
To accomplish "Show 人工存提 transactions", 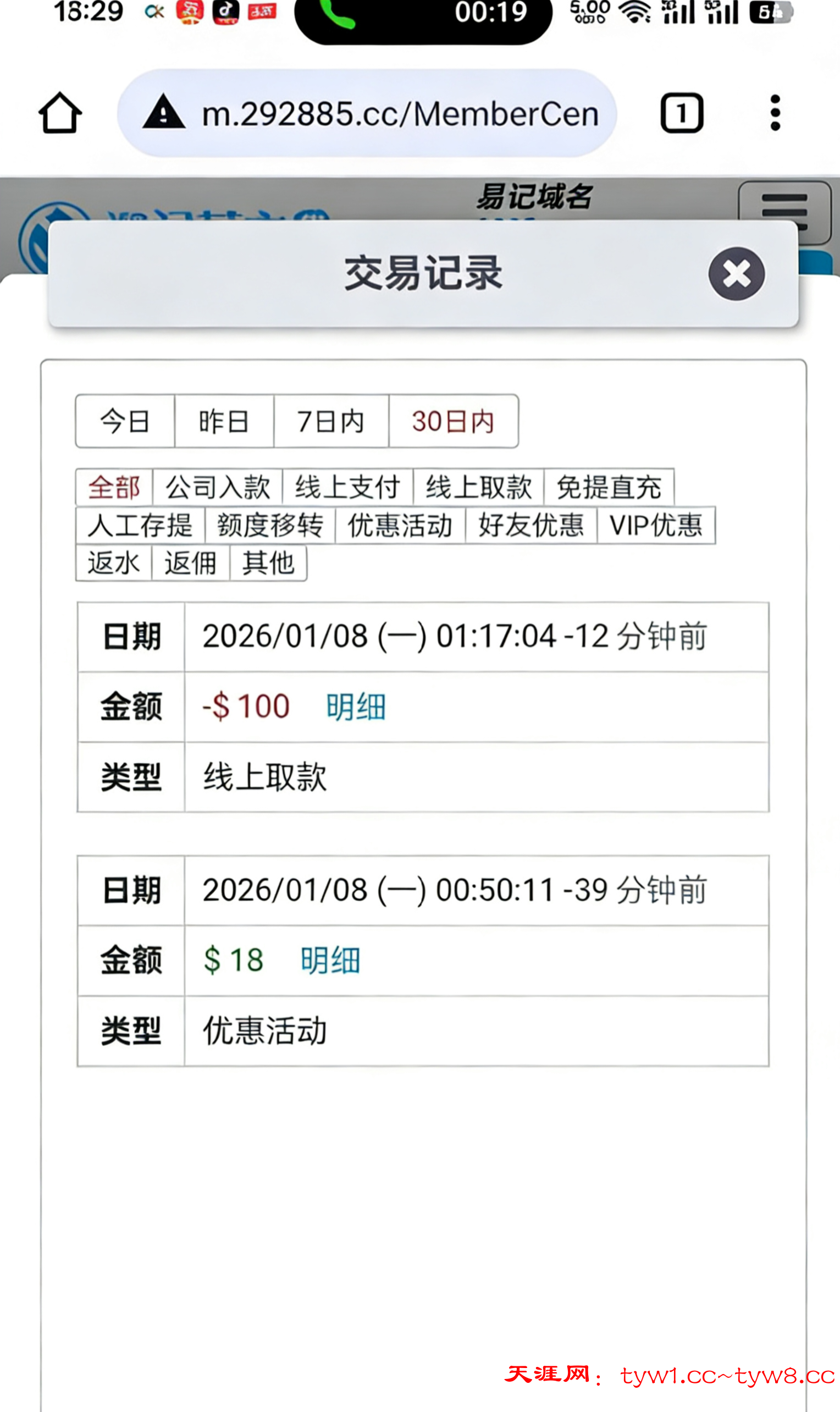I will pyautogui.click(x=140, y=525).
